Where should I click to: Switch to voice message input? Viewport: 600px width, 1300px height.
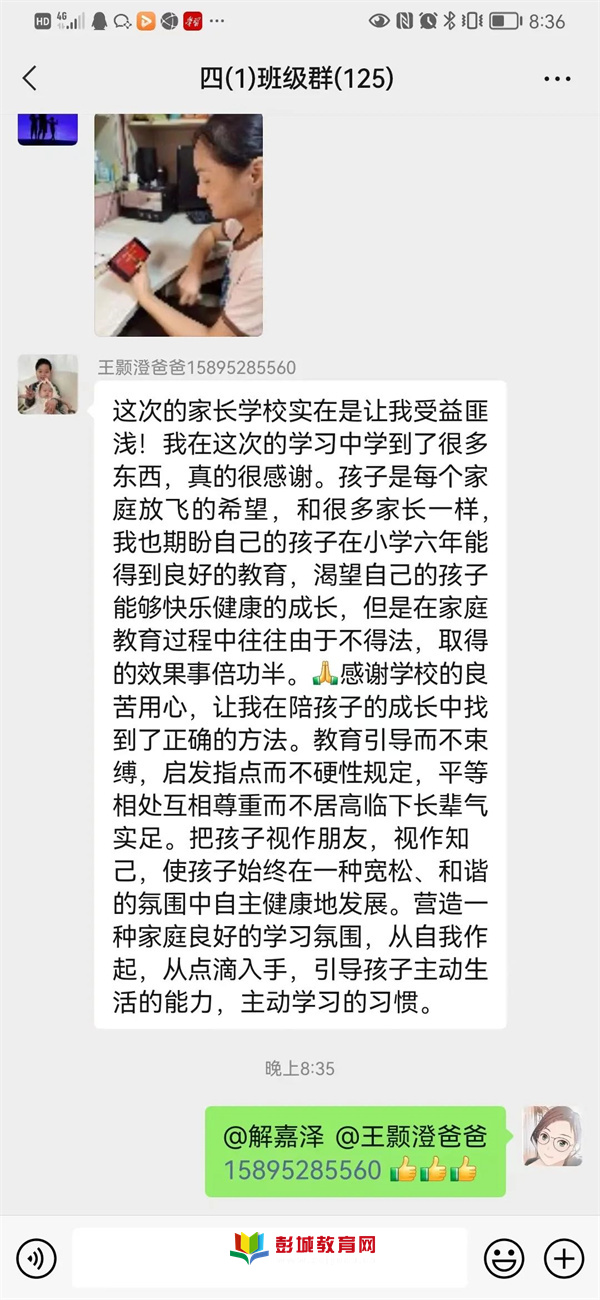pyautogui.click(x=36, y=1257)
